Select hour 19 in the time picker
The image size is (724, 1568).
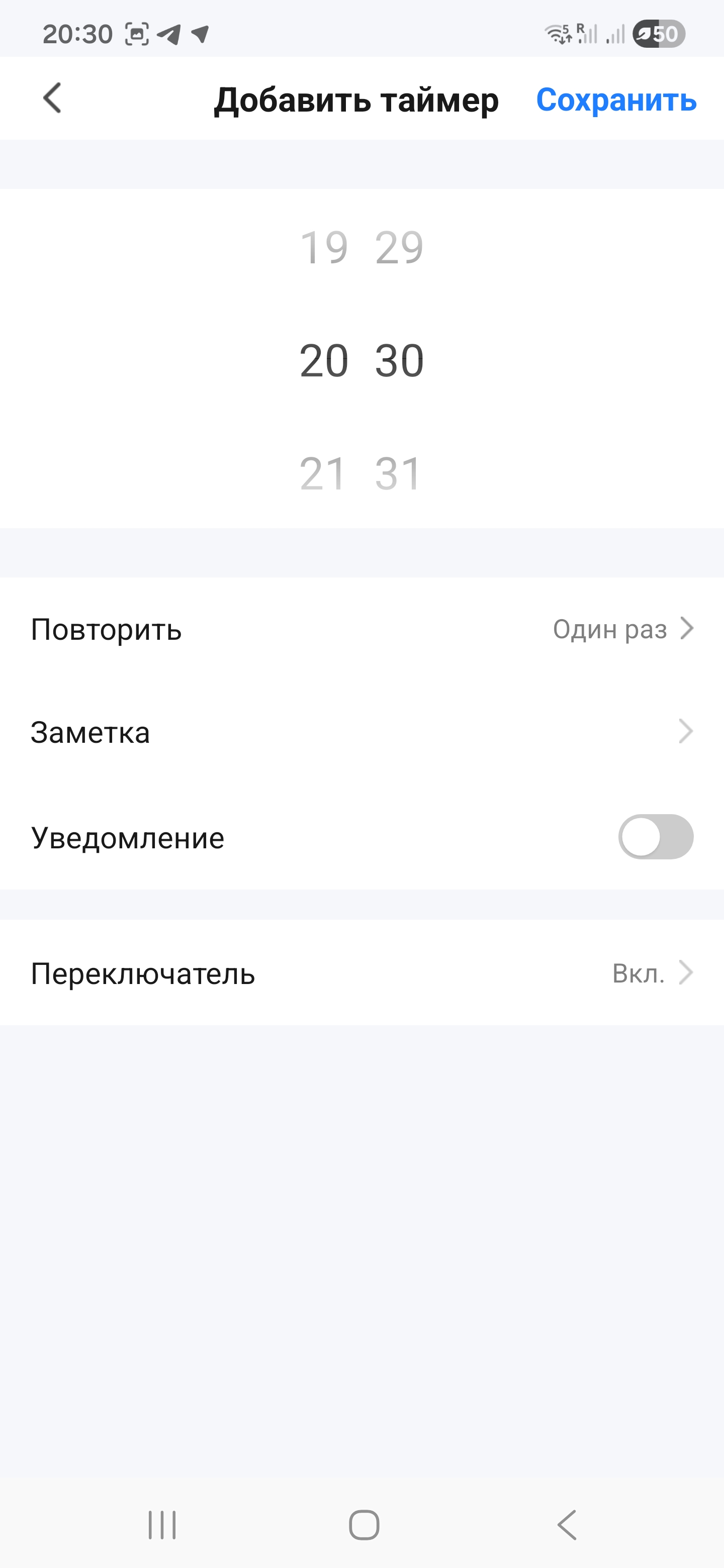(324, 248)
